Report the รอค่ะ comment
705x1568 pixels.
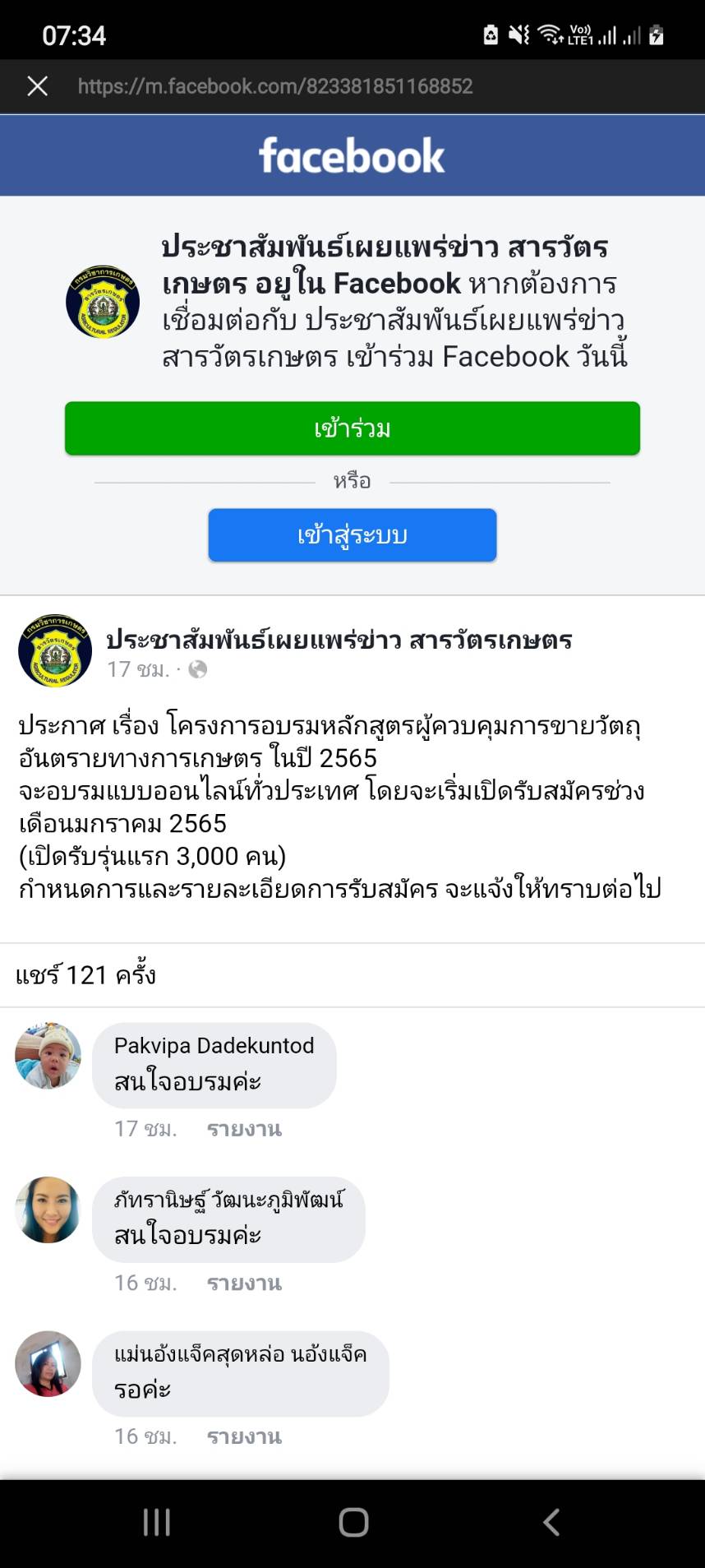(244, 1436)
